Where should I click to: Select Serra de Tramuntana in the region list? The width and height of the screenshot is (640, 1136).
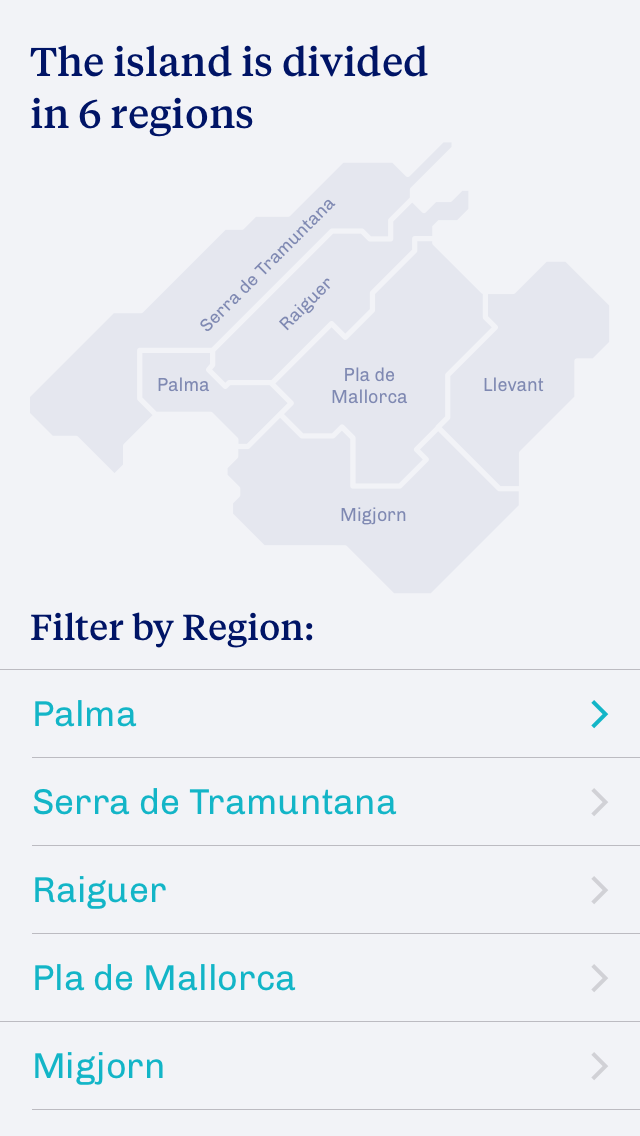click(x=320, y=802)
